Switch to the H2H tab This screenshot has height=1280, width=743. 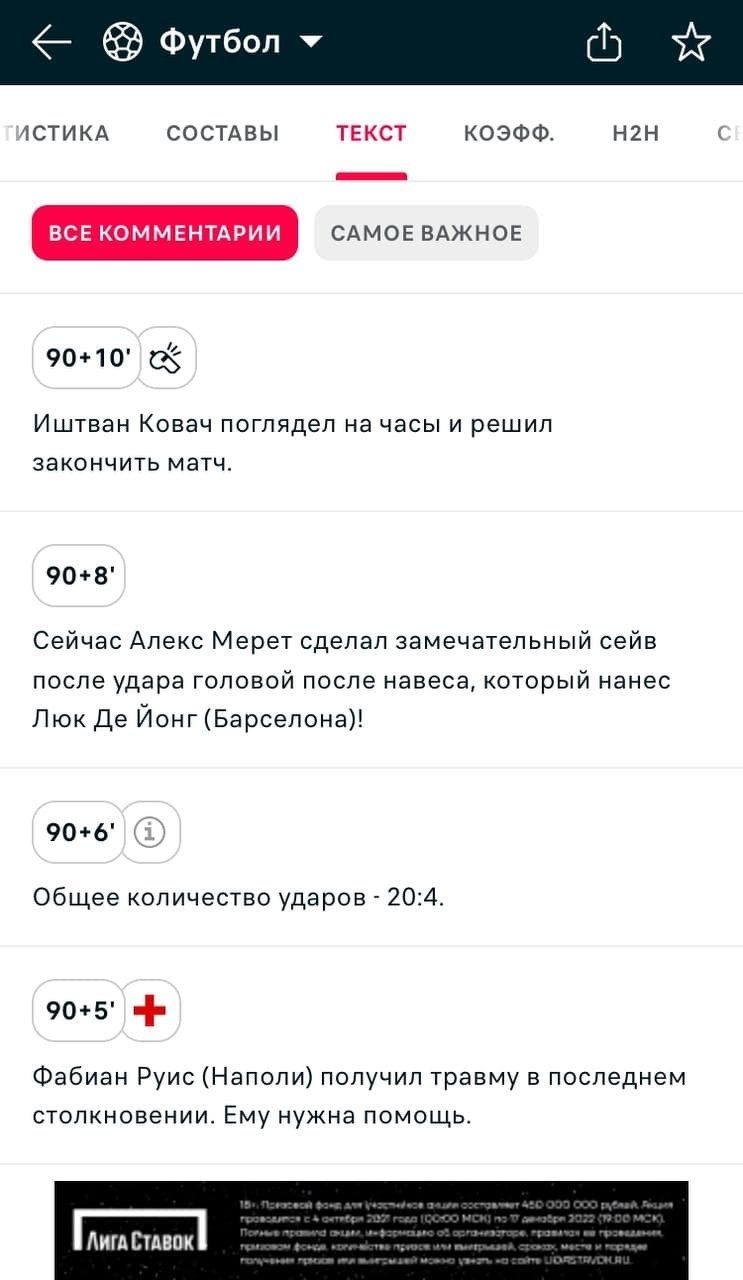coord(636,133)
